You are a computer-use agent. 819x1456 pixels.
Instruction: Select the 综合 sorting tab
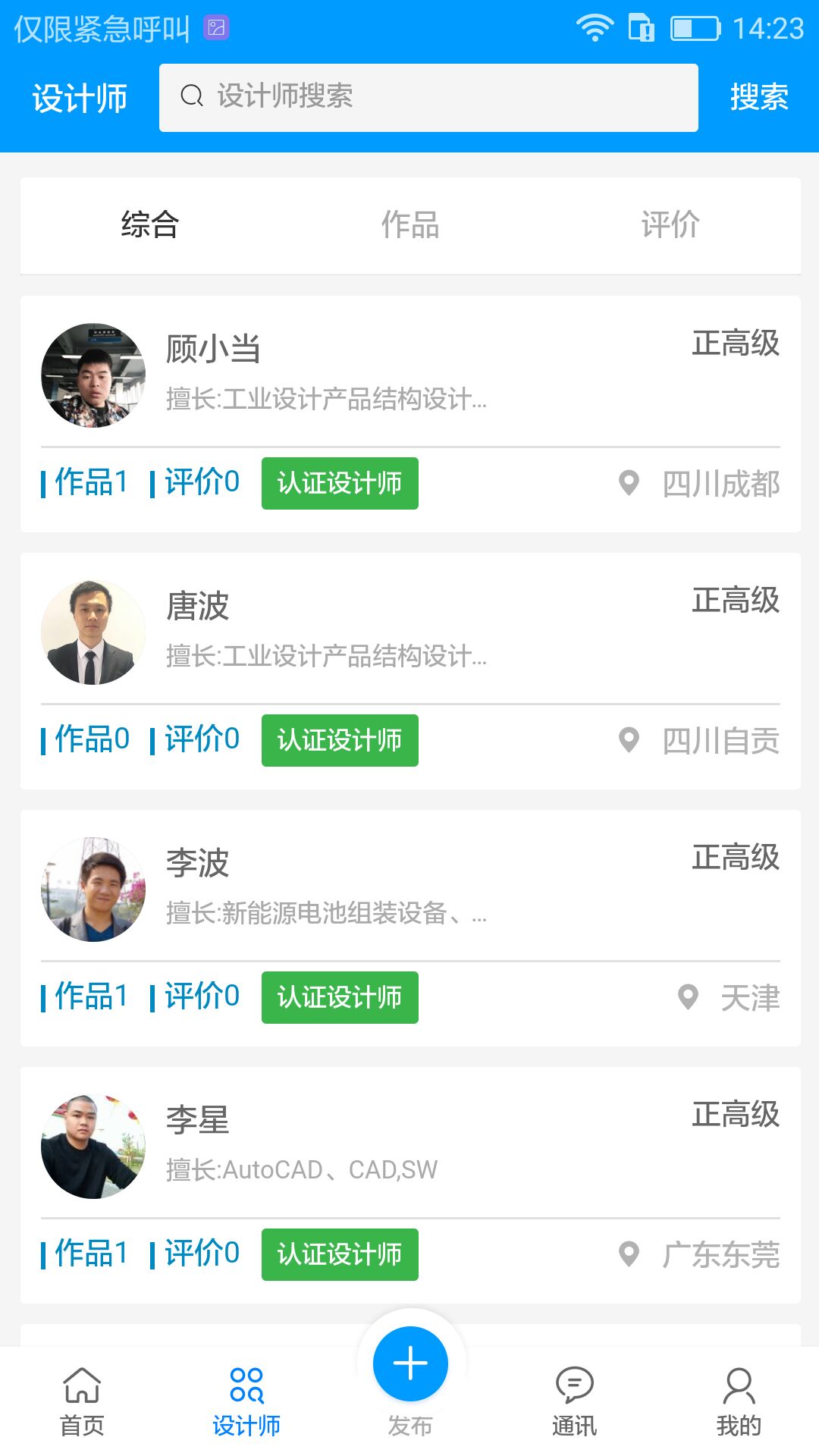(x=149, y=224)
